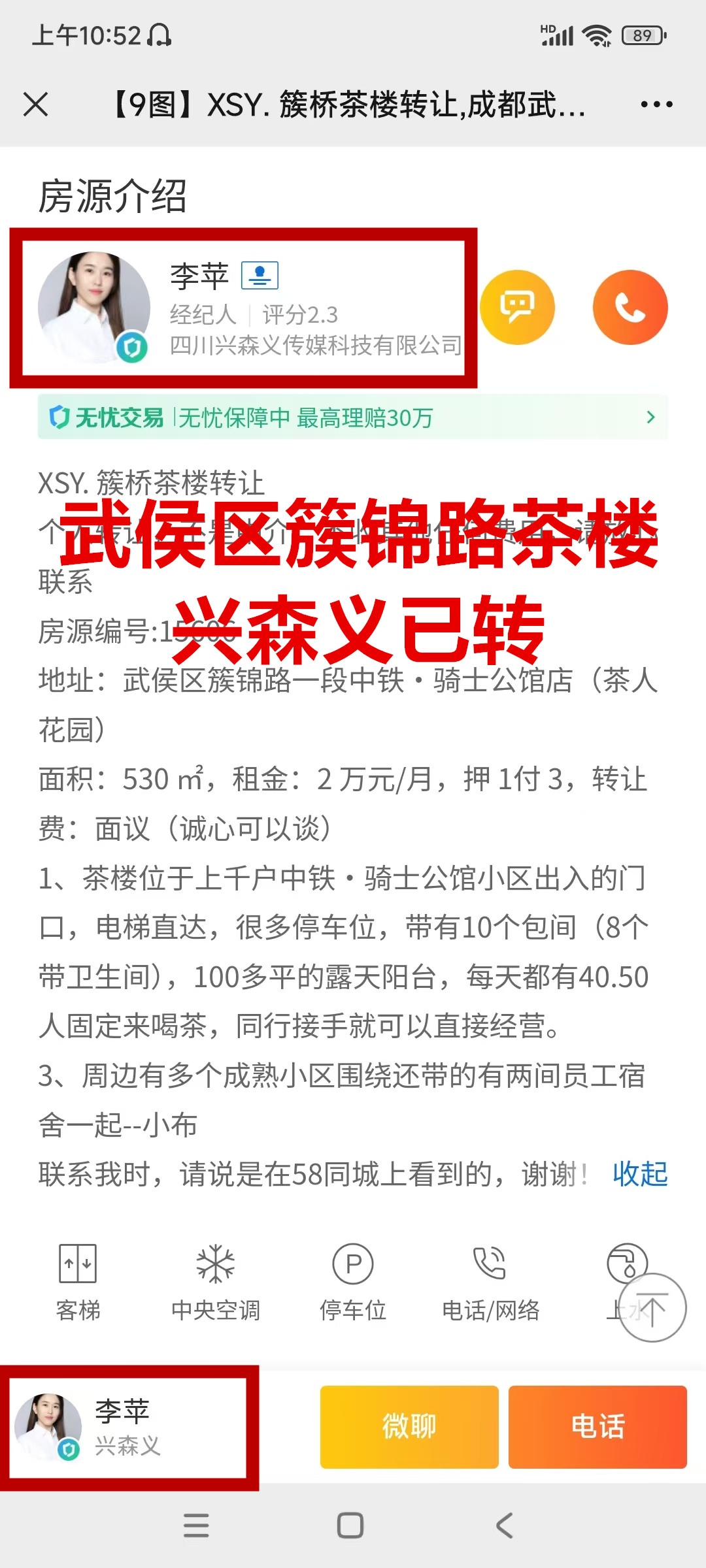
Task: Tap the yellow chat bubble icon
Action: coord(517,307)
